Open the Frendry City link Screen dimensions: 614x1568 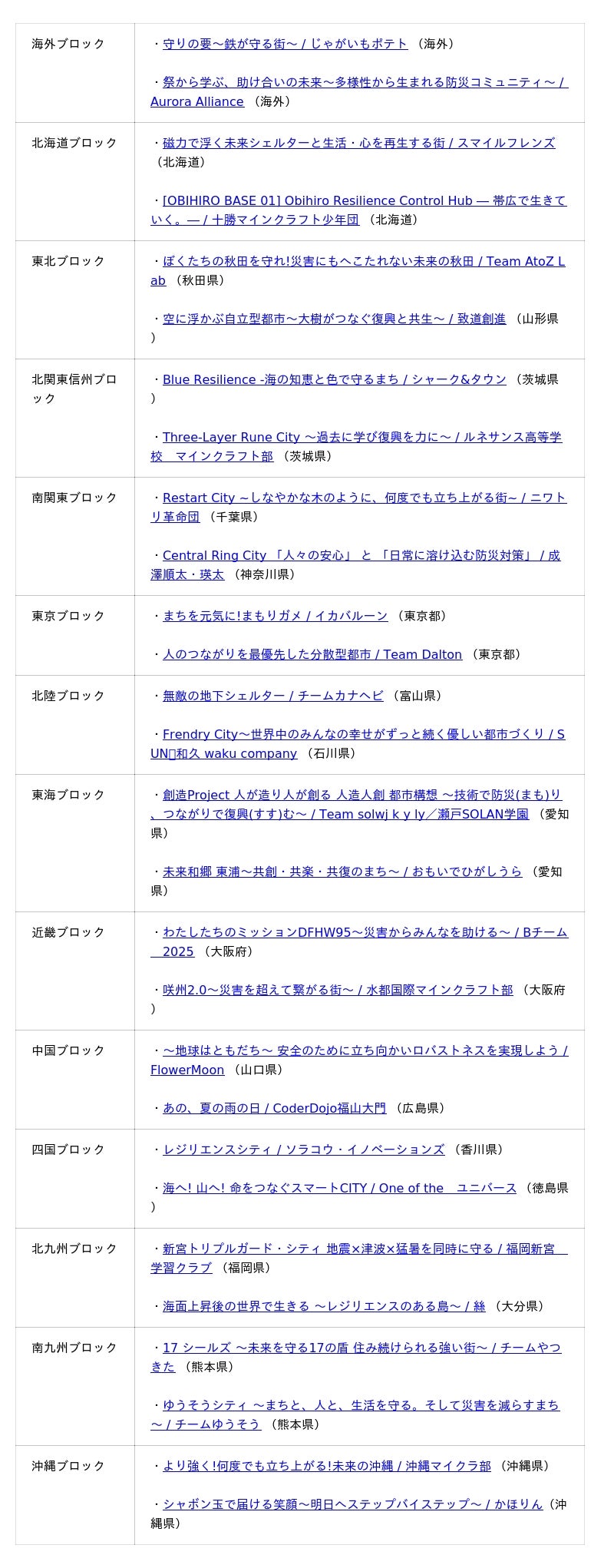click(363, 734)
